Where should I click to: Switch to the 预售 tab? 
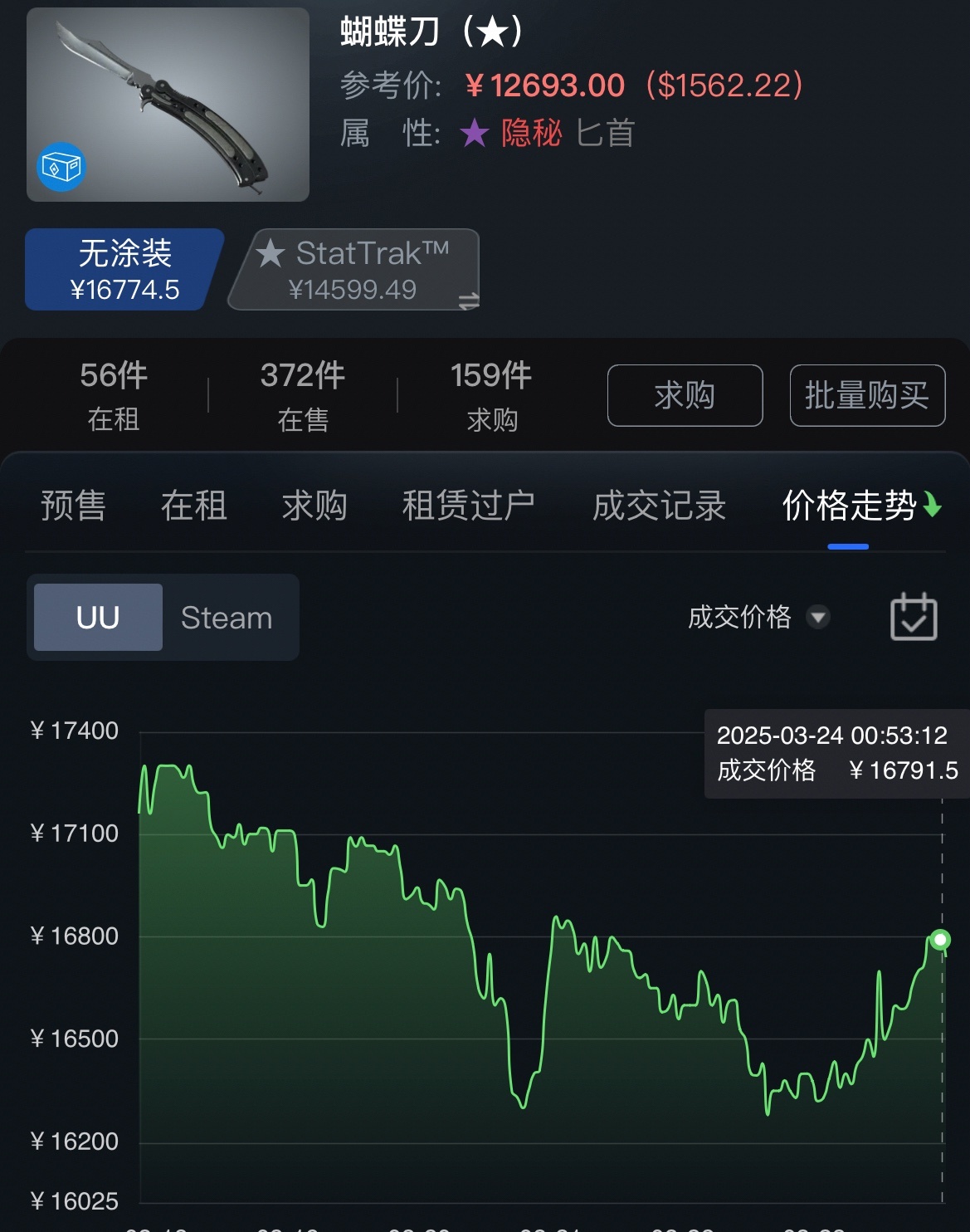pos(73,506)
